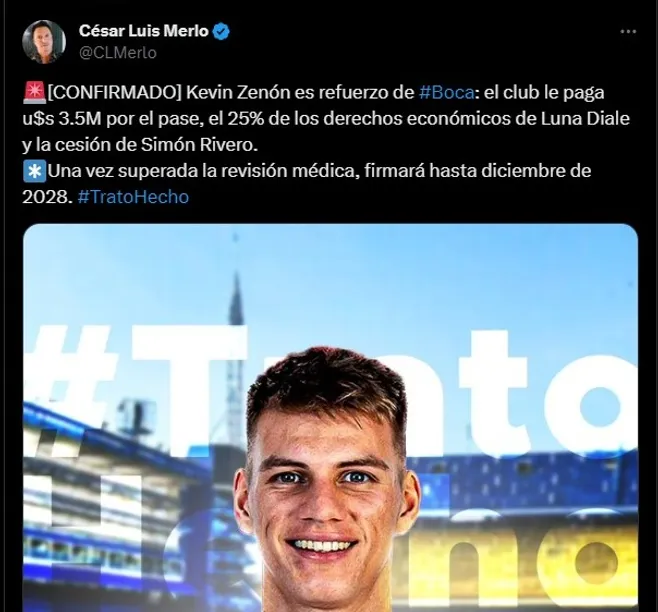View the attached Kevin Zenón image
Image resolution: width=658 pixels, height=612 pixels.
330,418
